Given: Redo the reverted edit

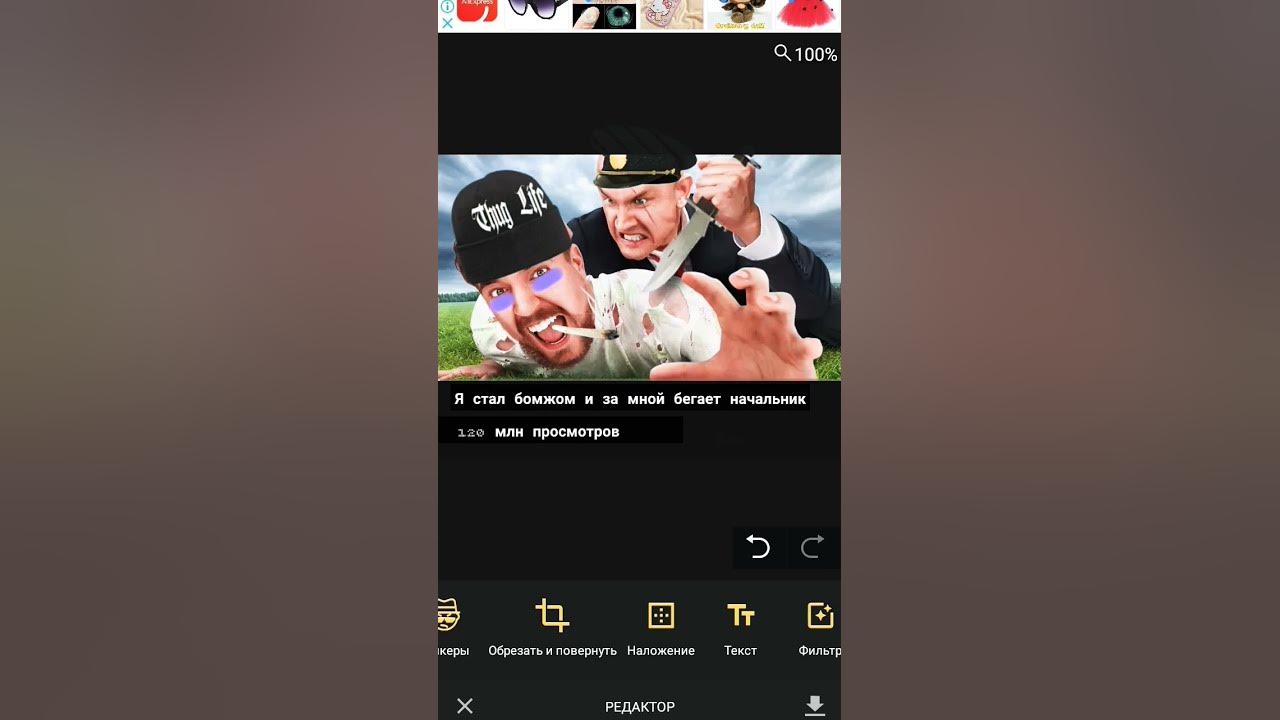Looking at the screenshot, I should pyautogui.click(x=813, y=547).
